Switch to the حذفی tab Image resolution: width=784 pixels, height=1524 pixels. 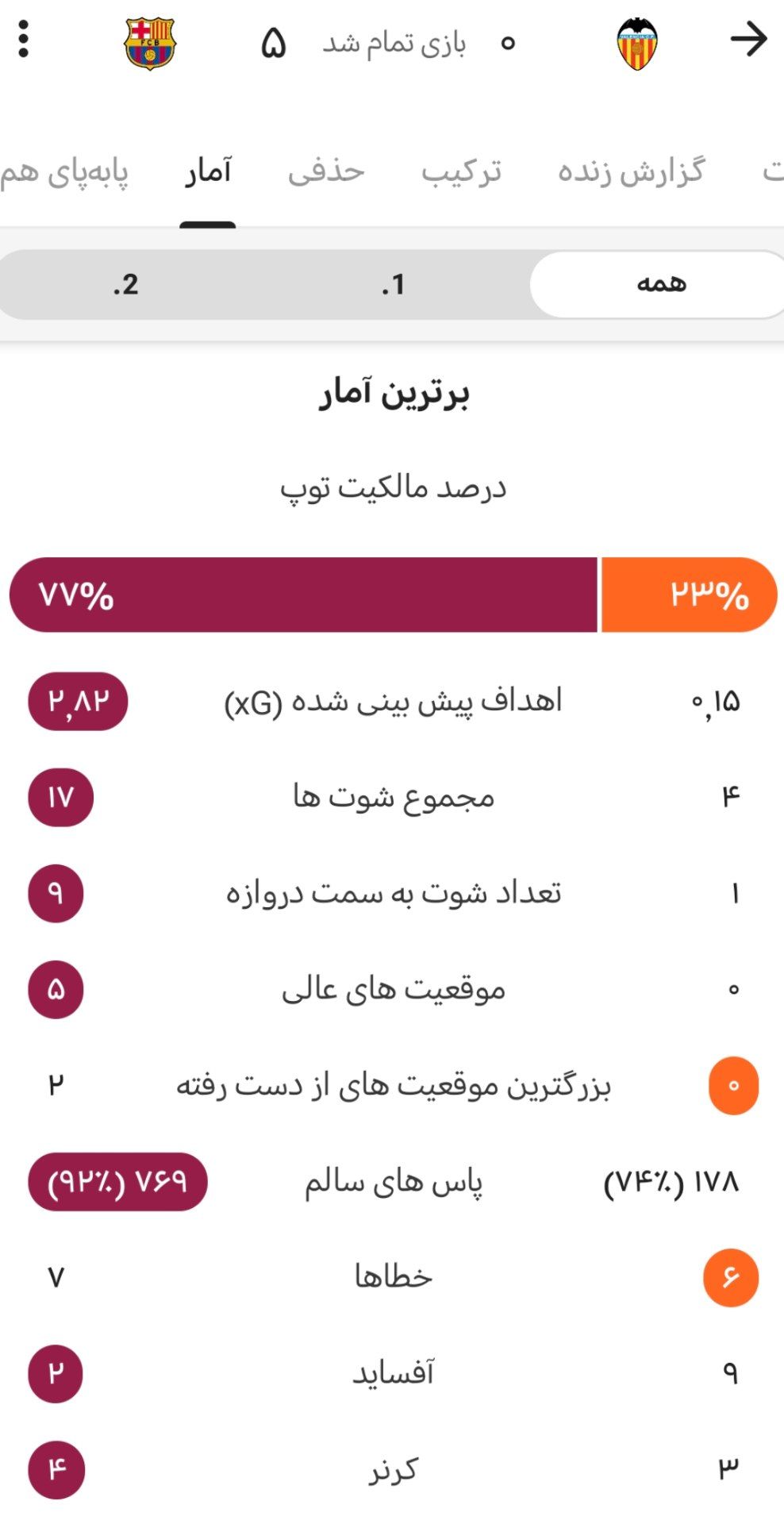click(326, 171)
